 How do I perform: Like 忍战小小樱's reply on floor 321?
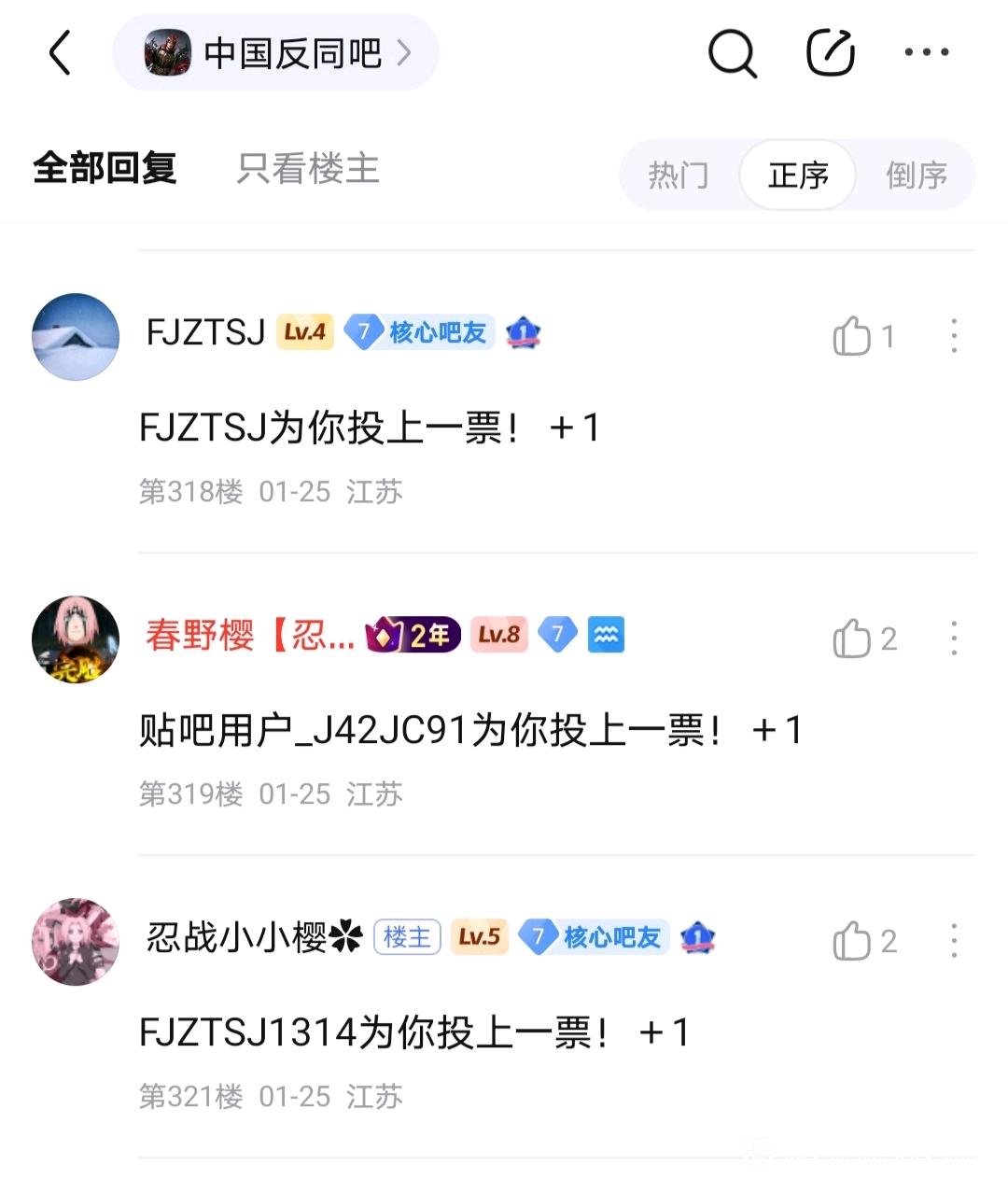852,941
